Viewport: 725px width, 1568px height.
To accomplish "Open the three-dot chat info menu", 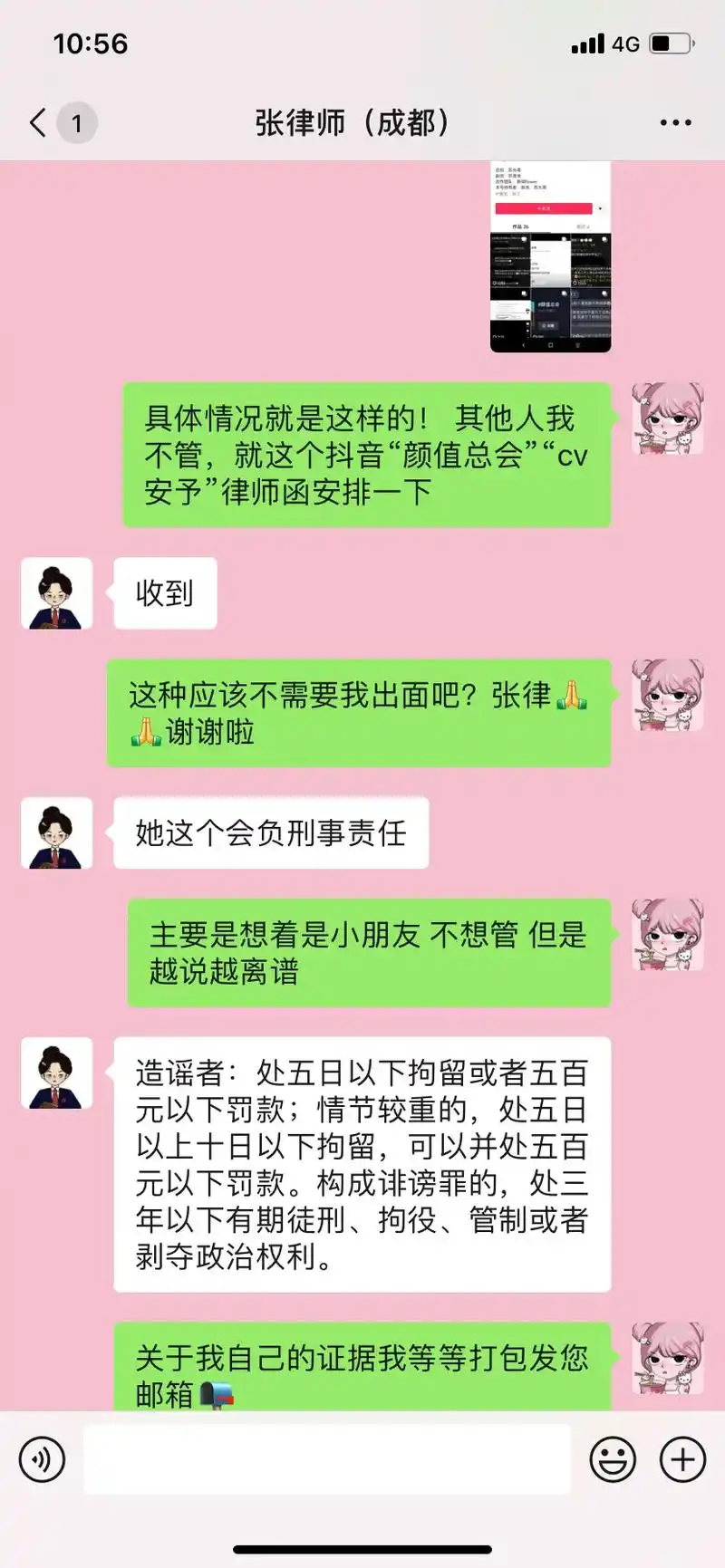I will tap(675, 123).
